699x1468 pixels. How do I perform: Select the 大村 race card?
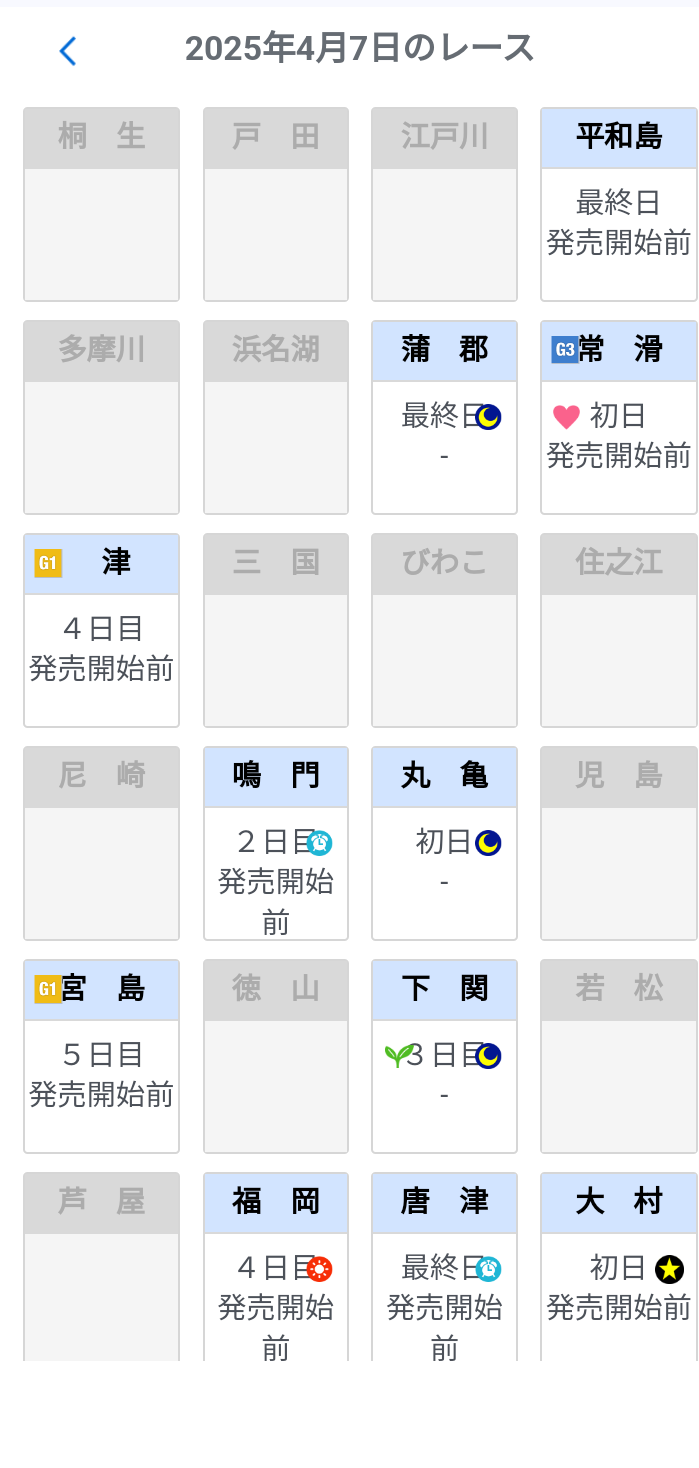(x=618, y=1268)
